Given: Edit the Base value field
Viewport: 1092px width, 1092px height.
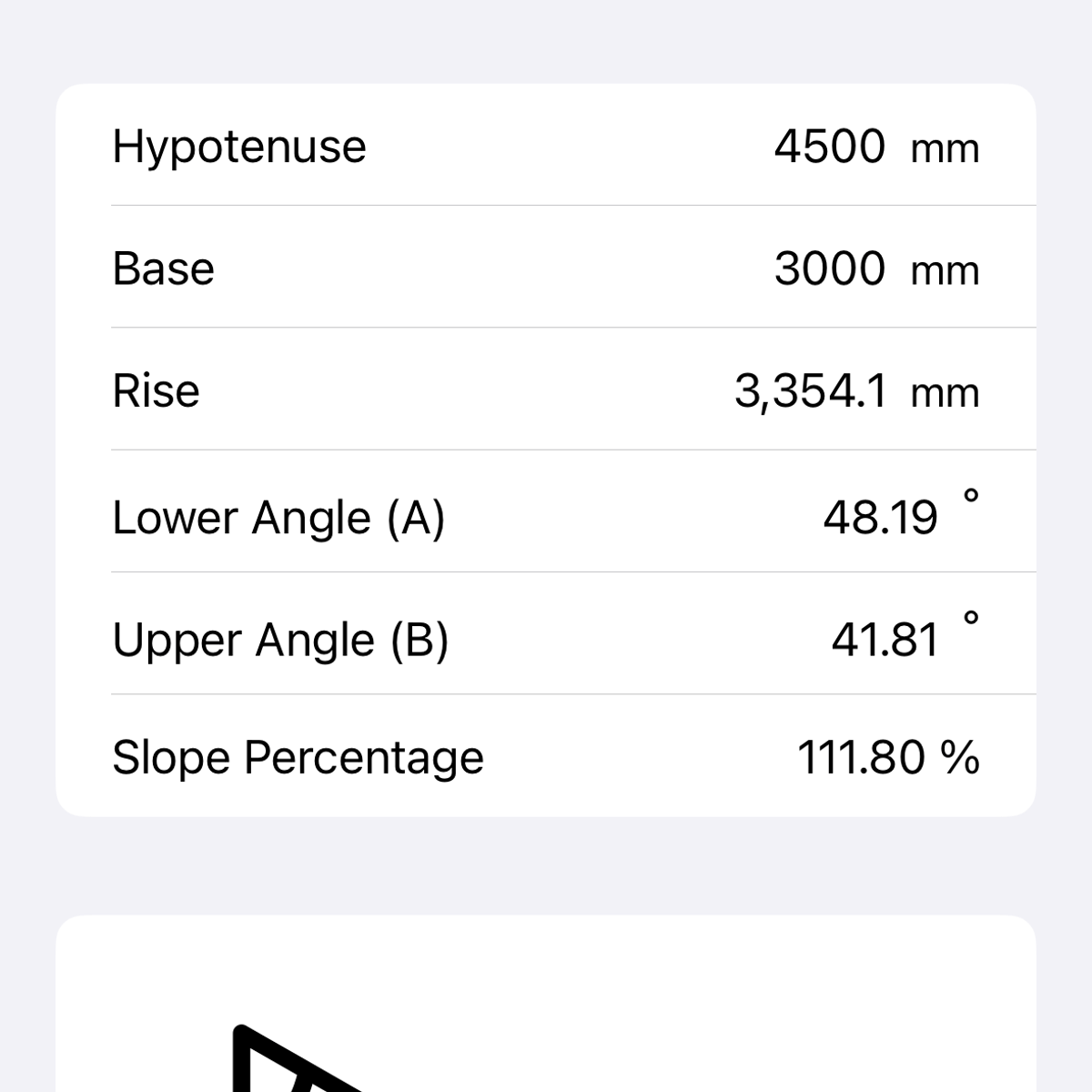Looking at the screenshot, I should (829, 268).
